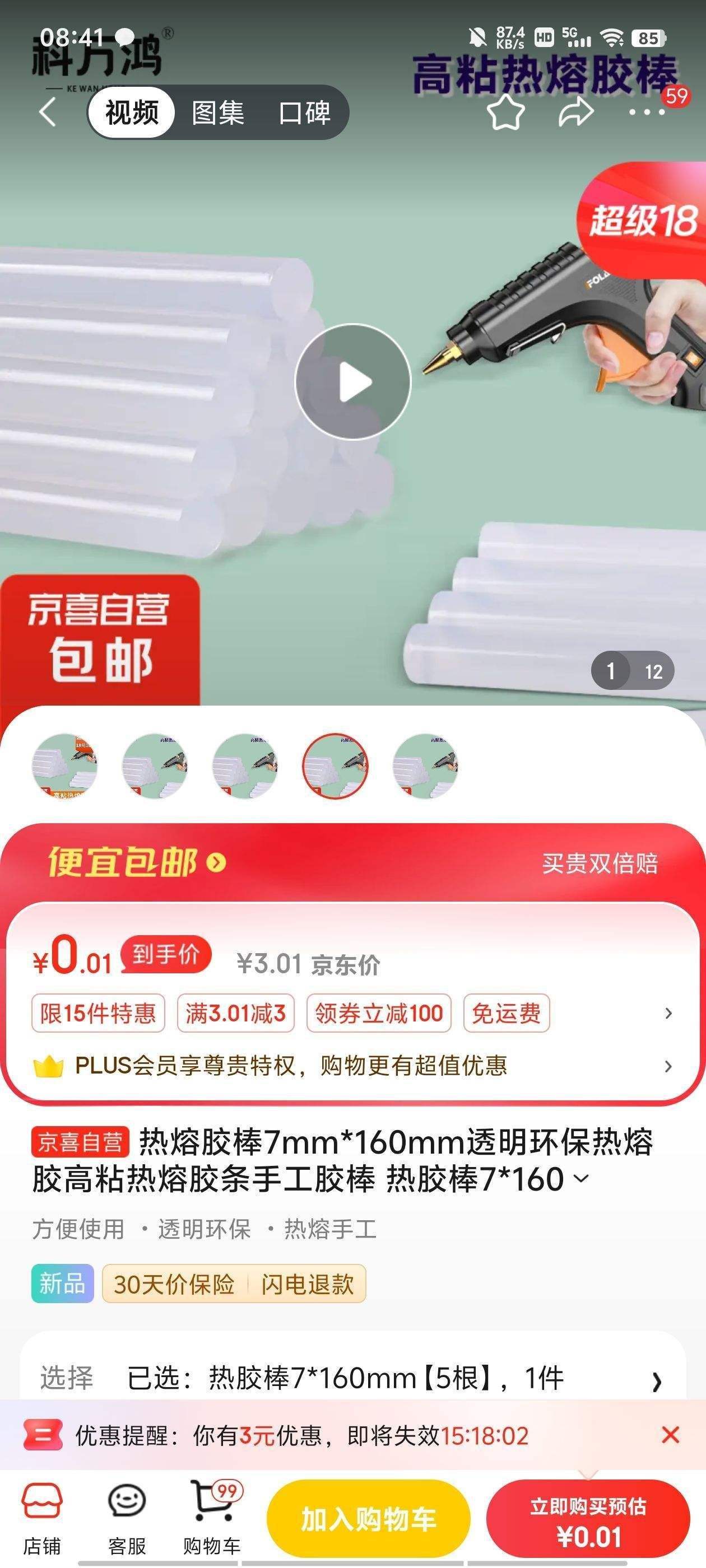The width and height of the screenshot is (706, 1568).
Task: Go back using the back arrow
Action: 47,113
